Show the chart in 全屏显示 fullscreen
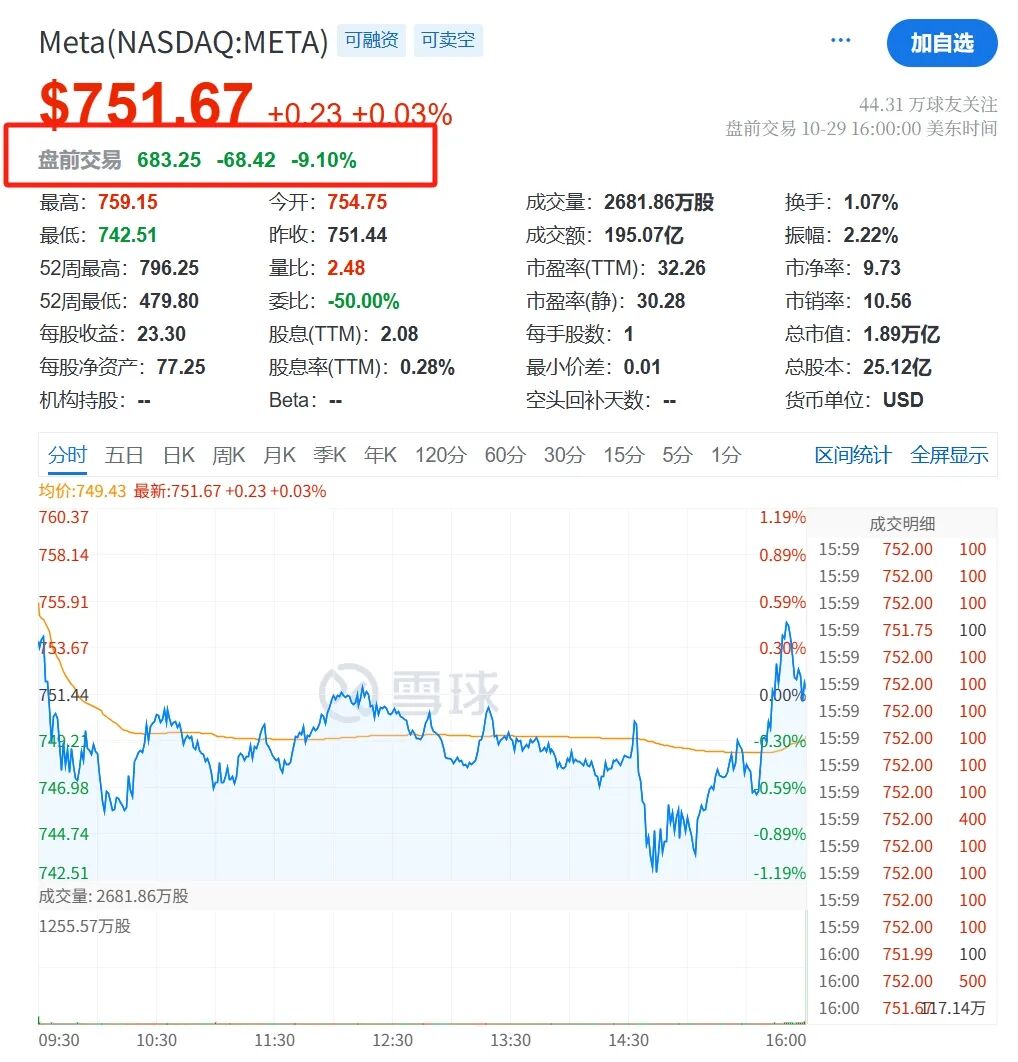 coord(949,455)
